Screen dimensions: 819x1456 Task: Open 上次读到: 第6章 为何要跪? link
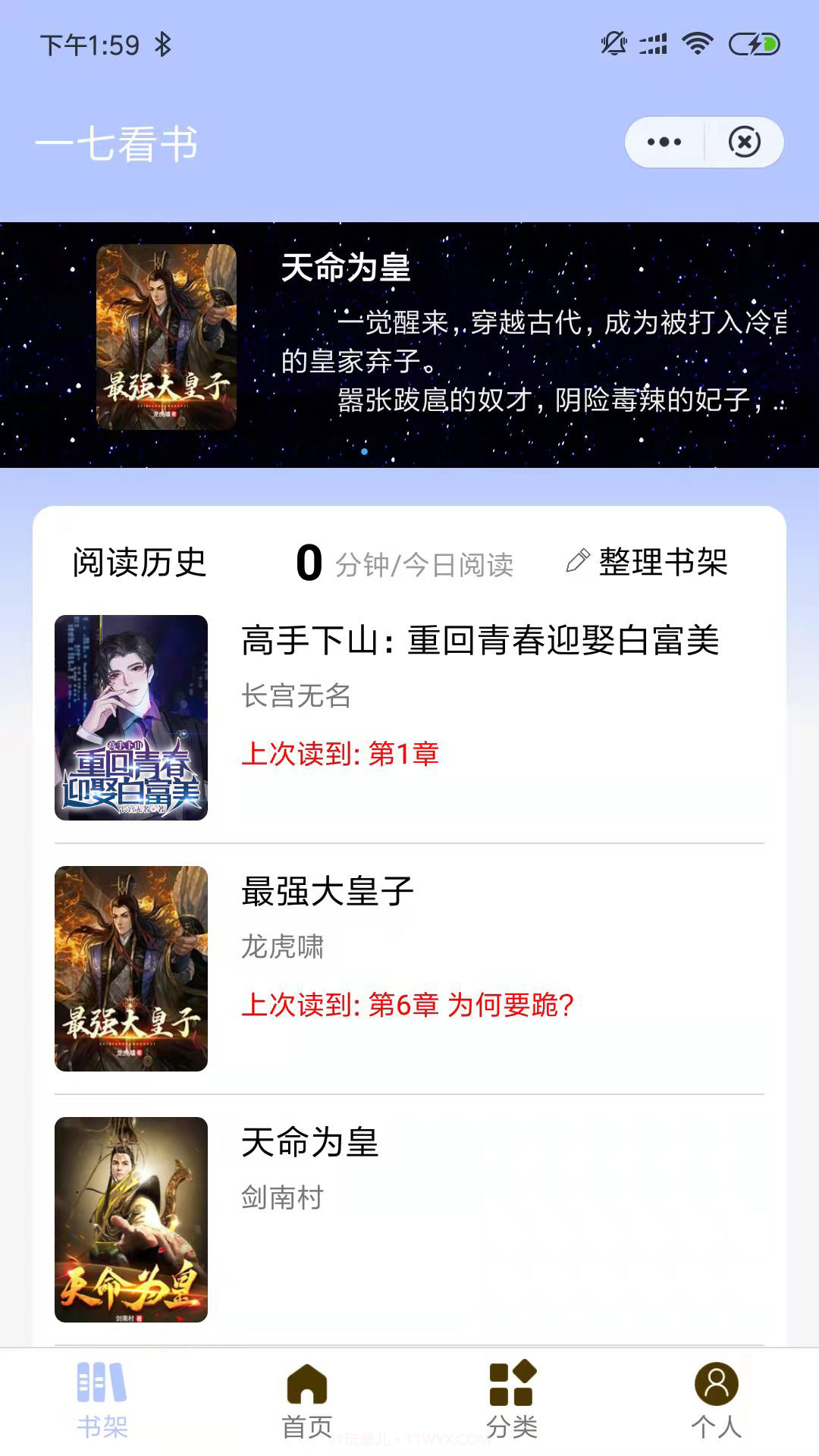point(409,1006)
